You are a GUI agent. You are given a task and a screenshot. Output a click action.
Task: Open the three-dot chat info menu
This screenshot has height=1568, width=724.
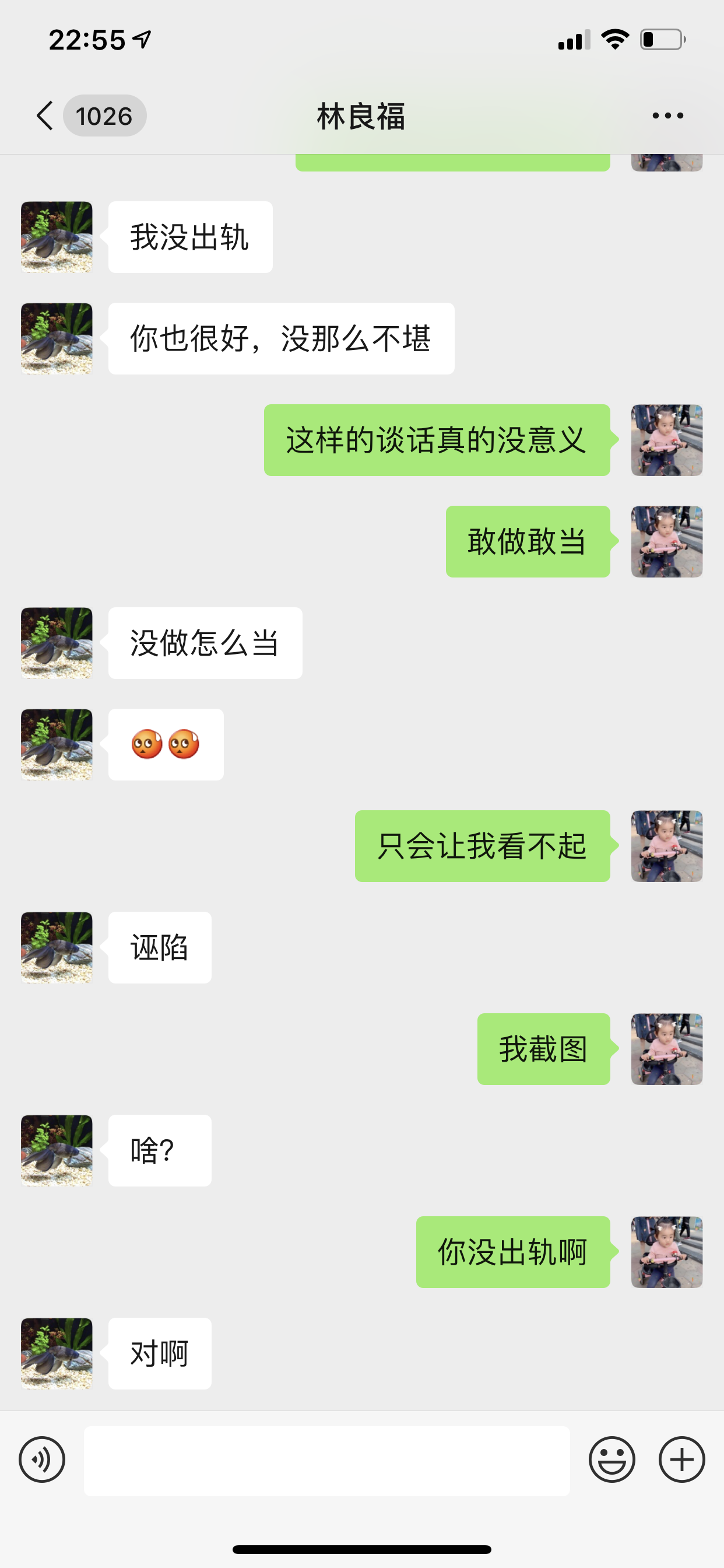point(667,116)
